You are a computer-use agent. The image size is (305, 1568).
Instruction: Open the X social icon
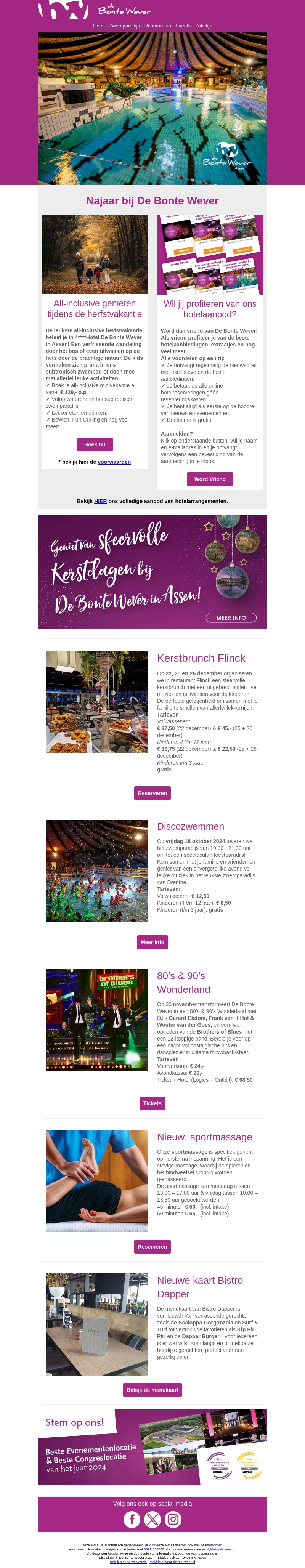152,1520
